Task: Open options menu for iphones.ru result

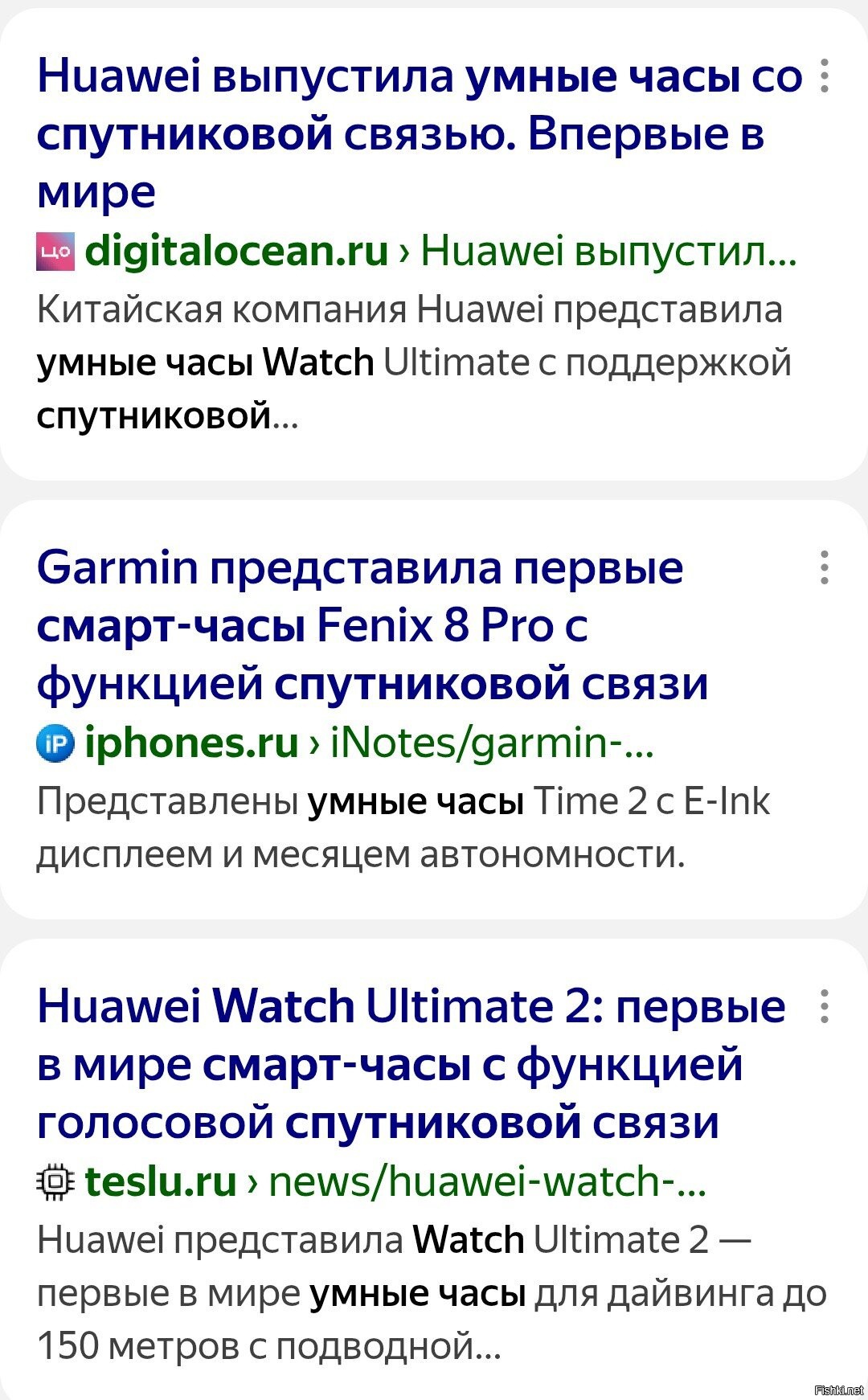Action: [x=824, y=567]
